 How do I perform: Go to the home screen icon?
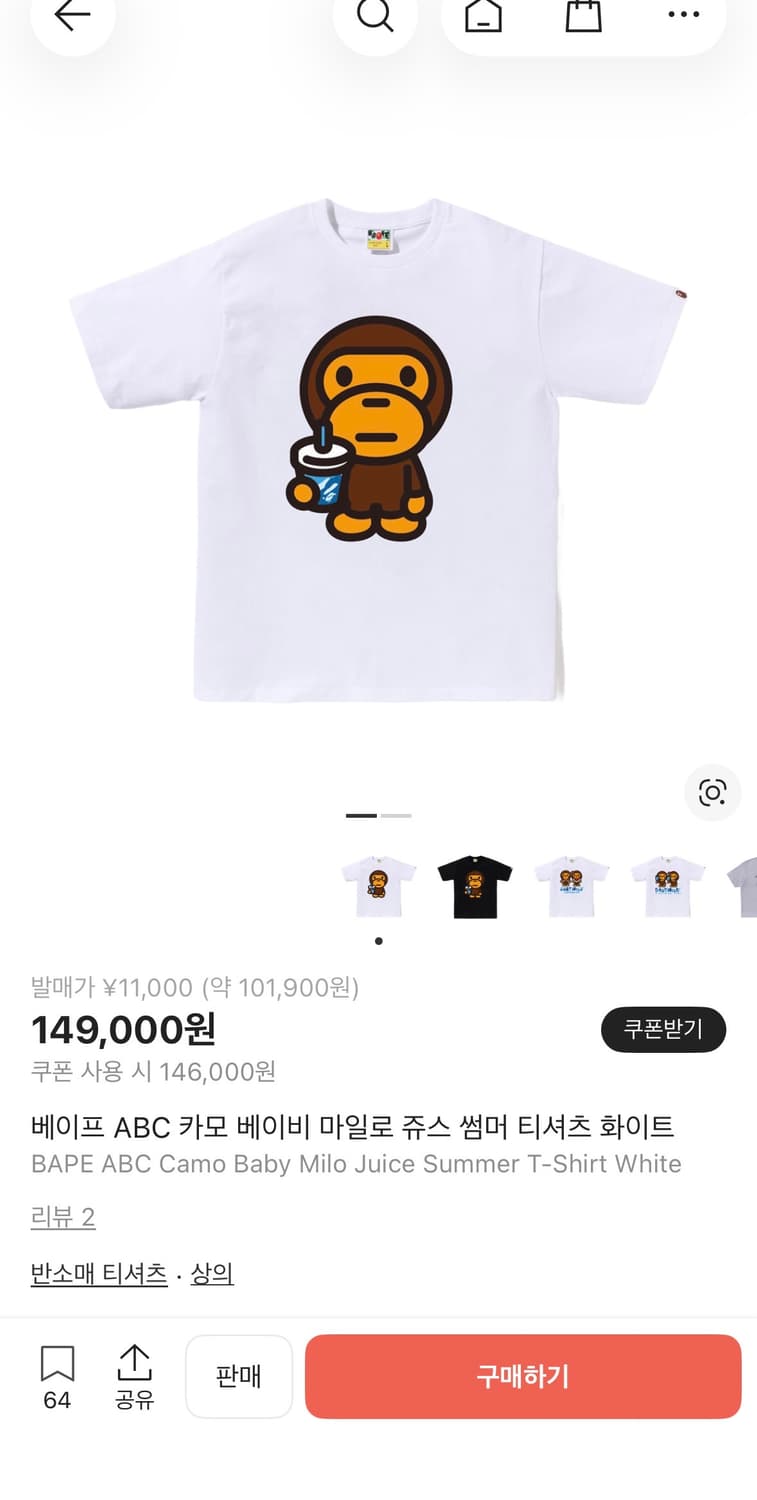(482, 17)
